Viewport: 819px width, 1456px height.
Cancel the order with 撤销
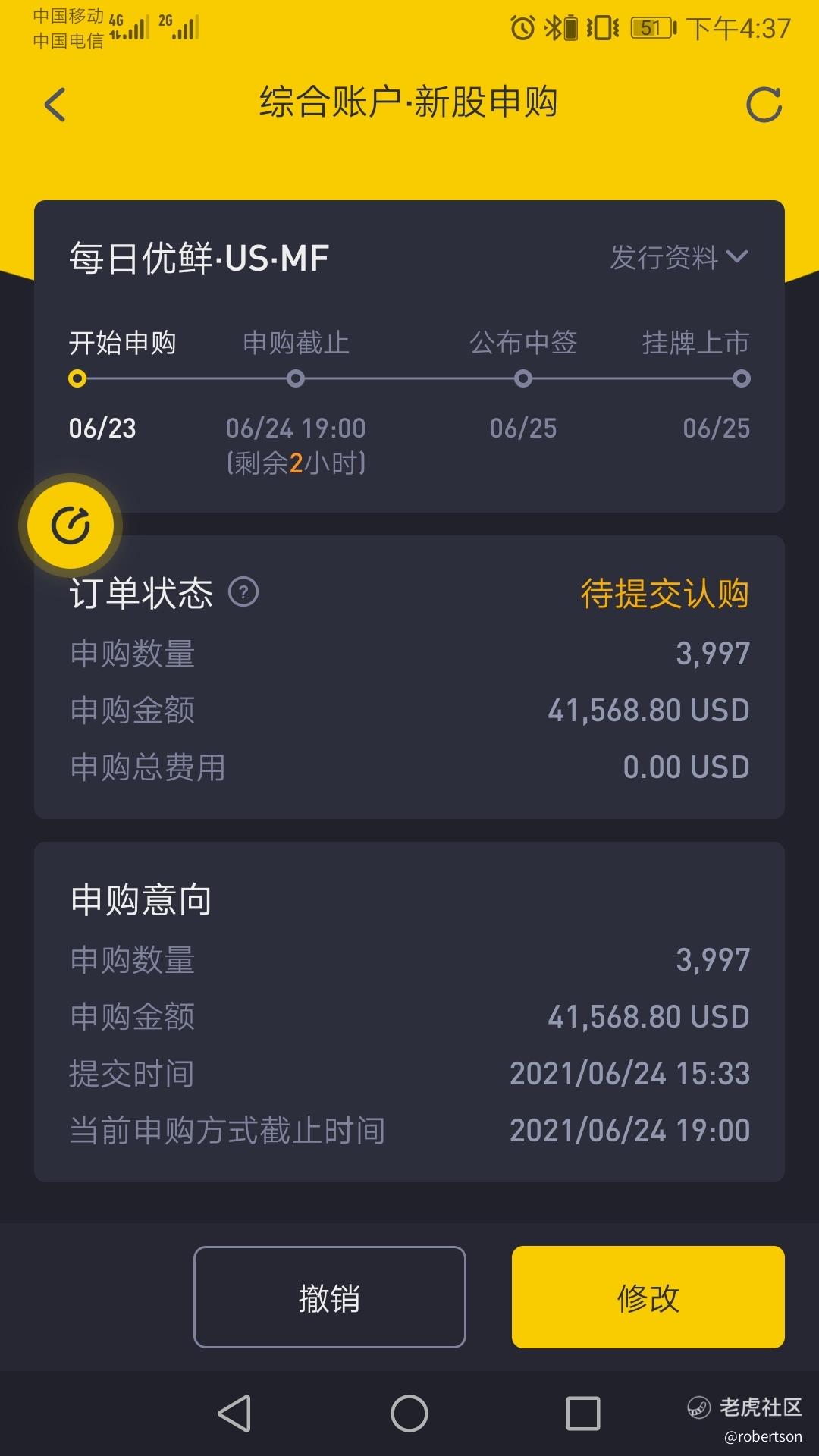pyautogui.click(x=330, y=1298)
